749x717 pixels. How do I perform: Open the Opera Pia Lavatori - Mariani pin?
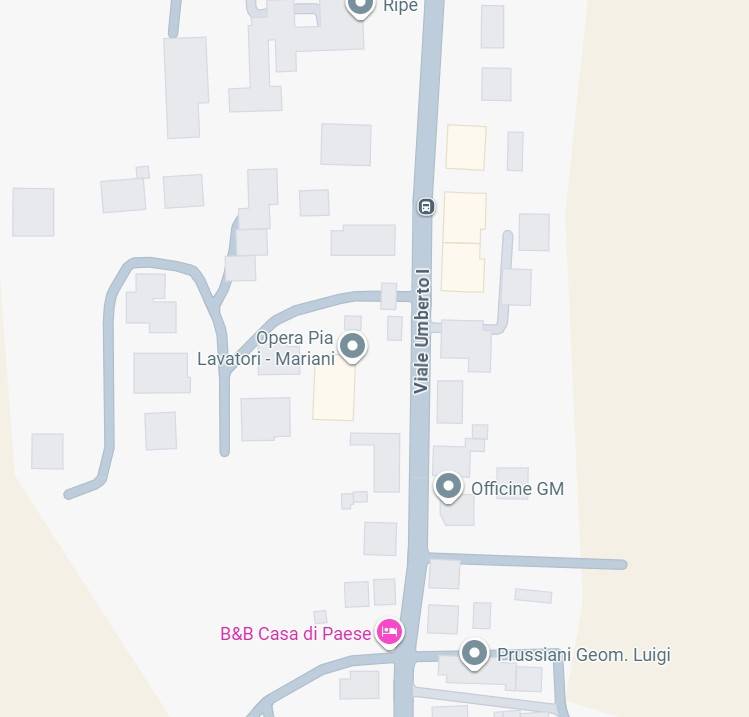pyautogui.click(x=352, y=347)
